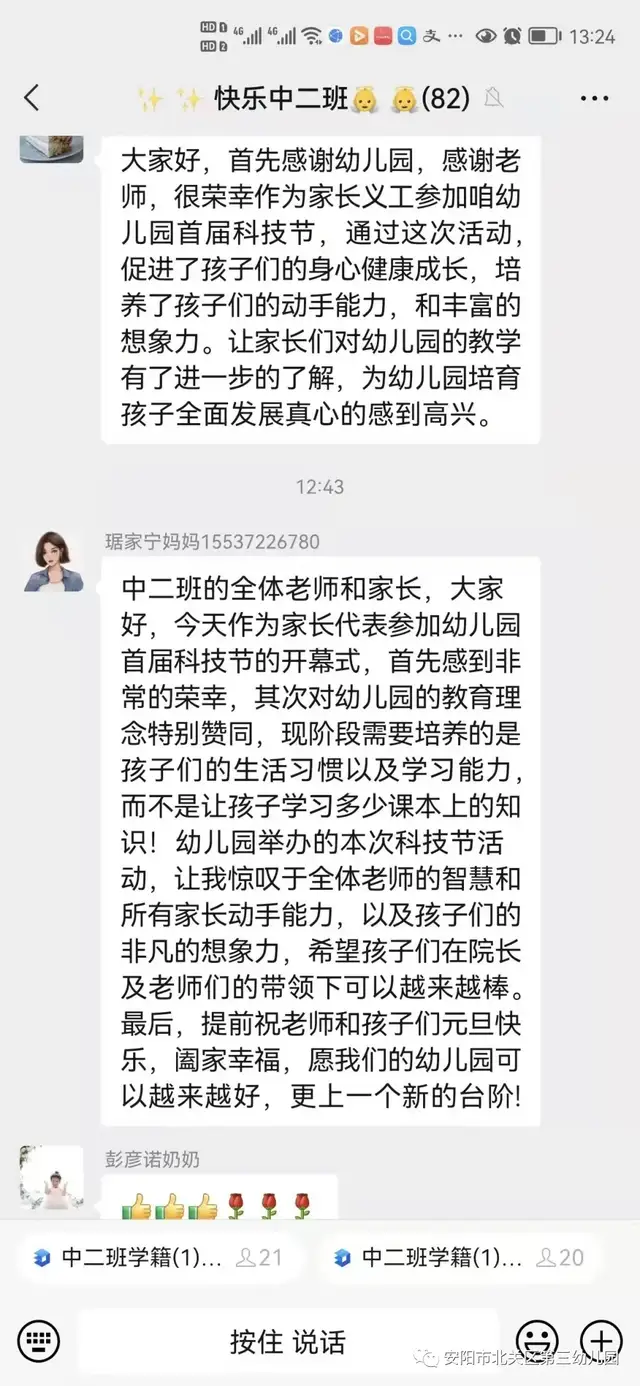Viewport: 640px width, 1386px height.
Task: Open the plus attachment menu
Action: coord(601,1340)
